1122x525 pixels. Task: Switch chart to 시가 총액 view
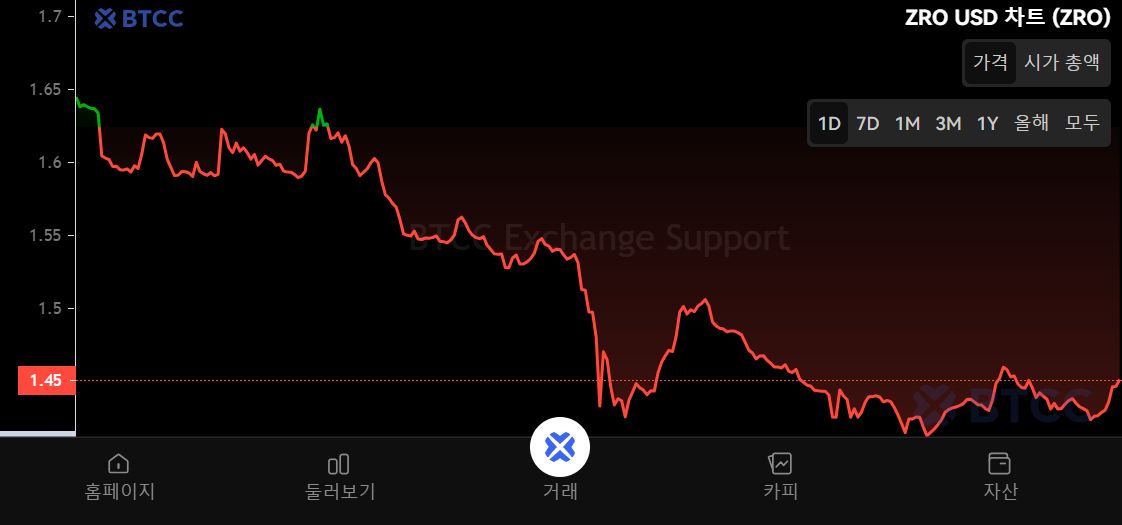point(1062,62)
